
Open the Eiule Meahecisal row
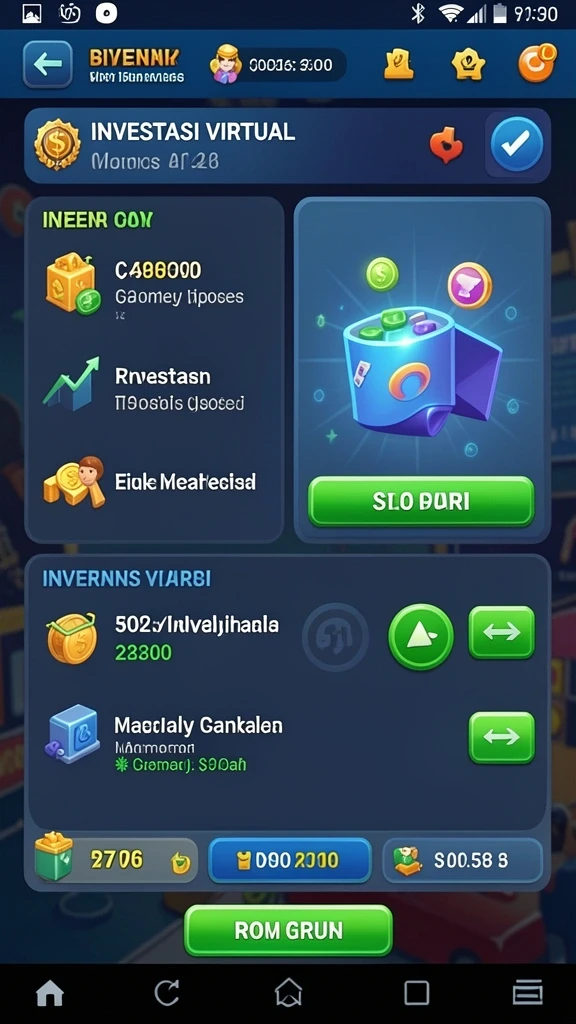point(154,483)
